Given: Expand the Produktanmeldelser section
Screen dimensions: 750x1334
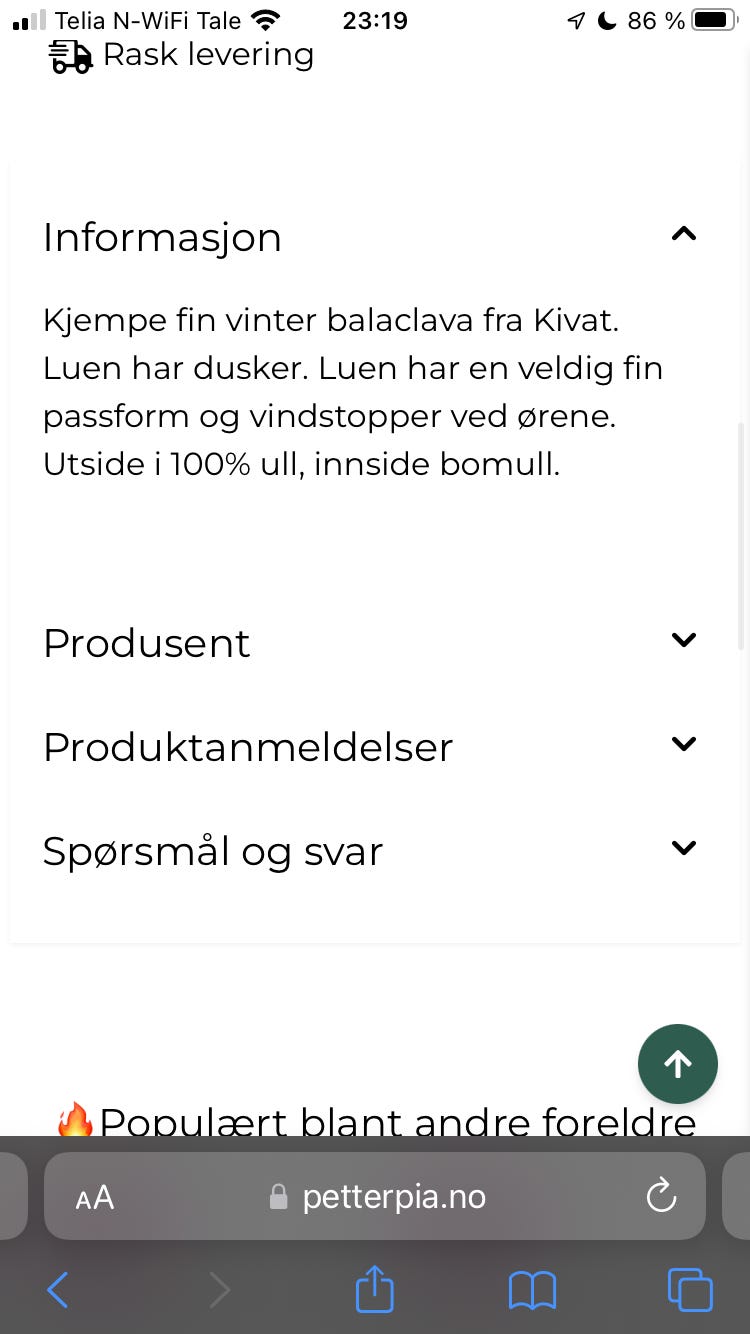Looking at the screenshot, I should 683,744.
